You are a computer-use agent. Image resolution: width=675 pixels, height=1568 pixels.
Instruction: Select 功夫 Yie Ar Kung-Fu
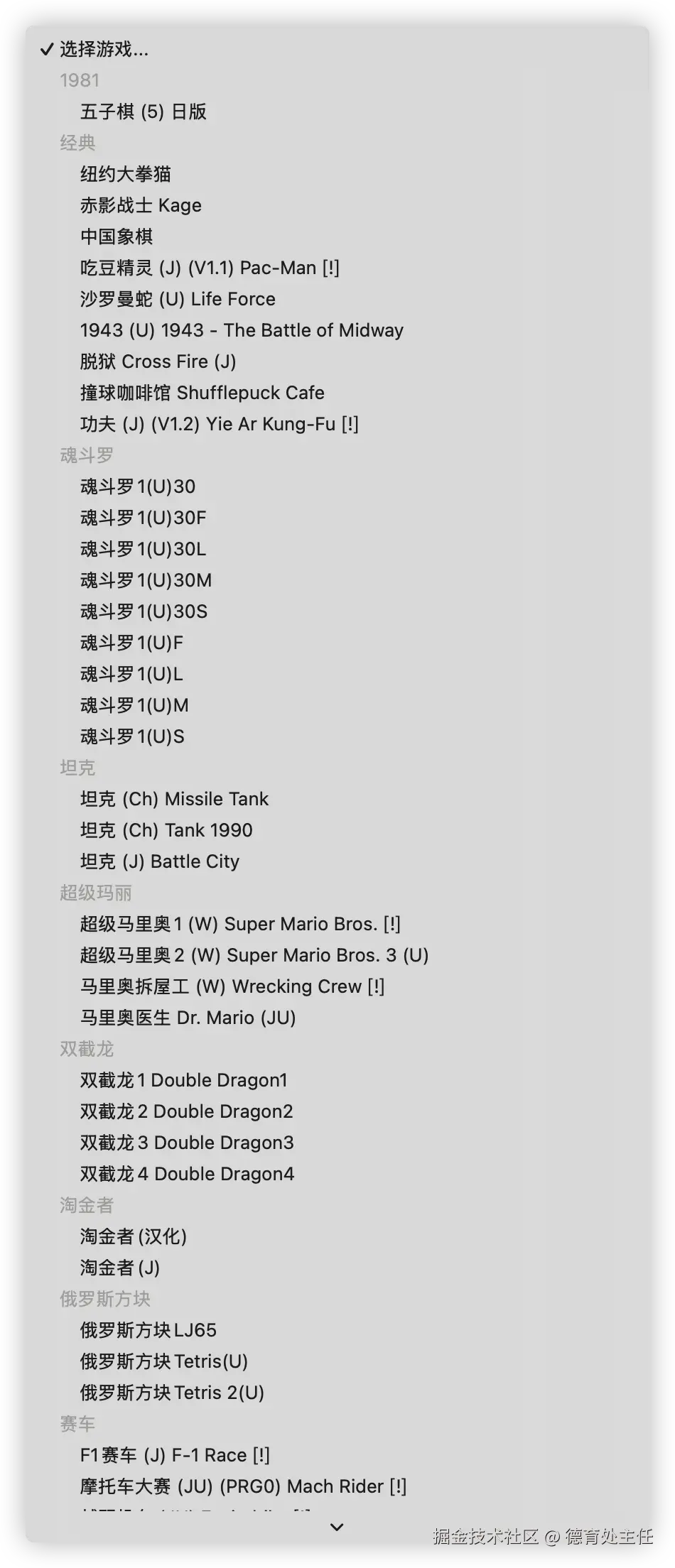pos(219,424)
